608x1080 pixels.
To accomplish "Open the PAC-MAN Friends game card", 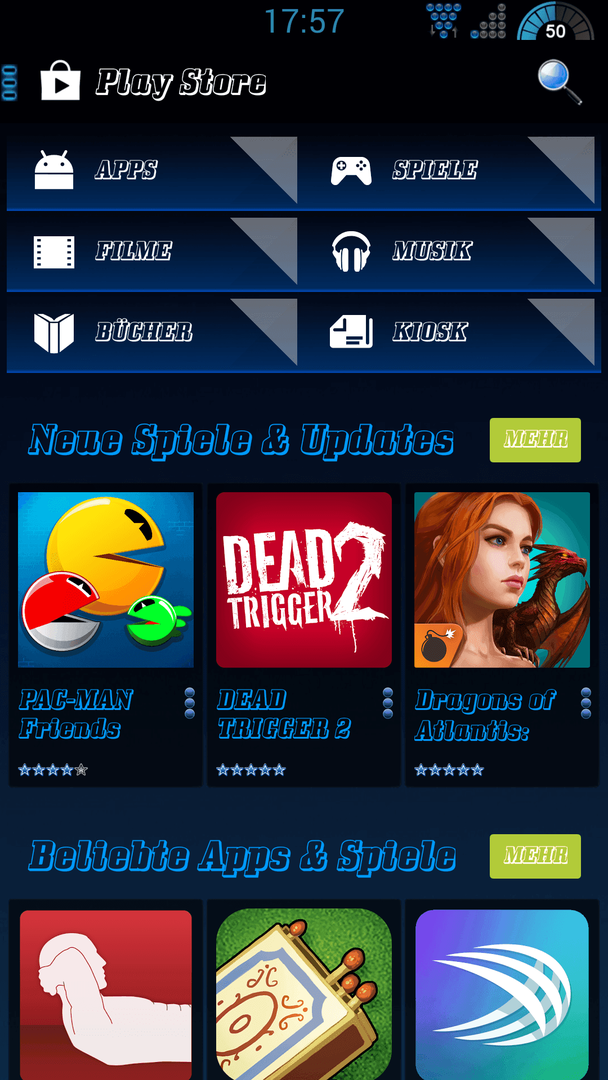I will tap(105, 580).
